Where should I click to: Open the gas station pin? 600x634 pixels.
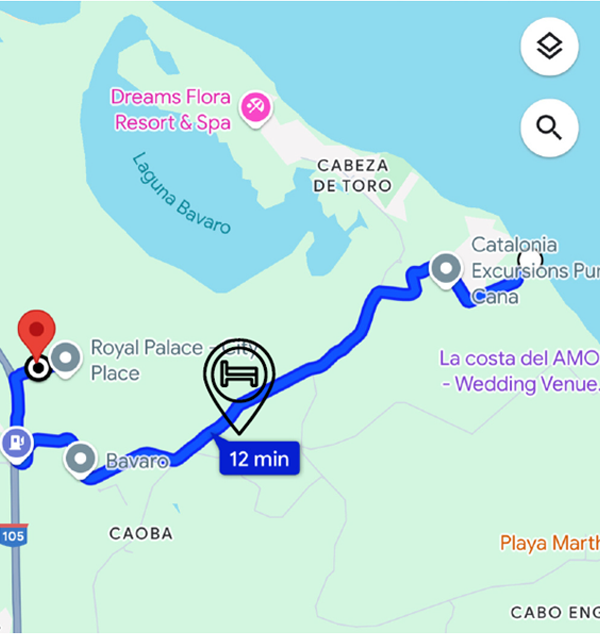click(x=15, y=442)
